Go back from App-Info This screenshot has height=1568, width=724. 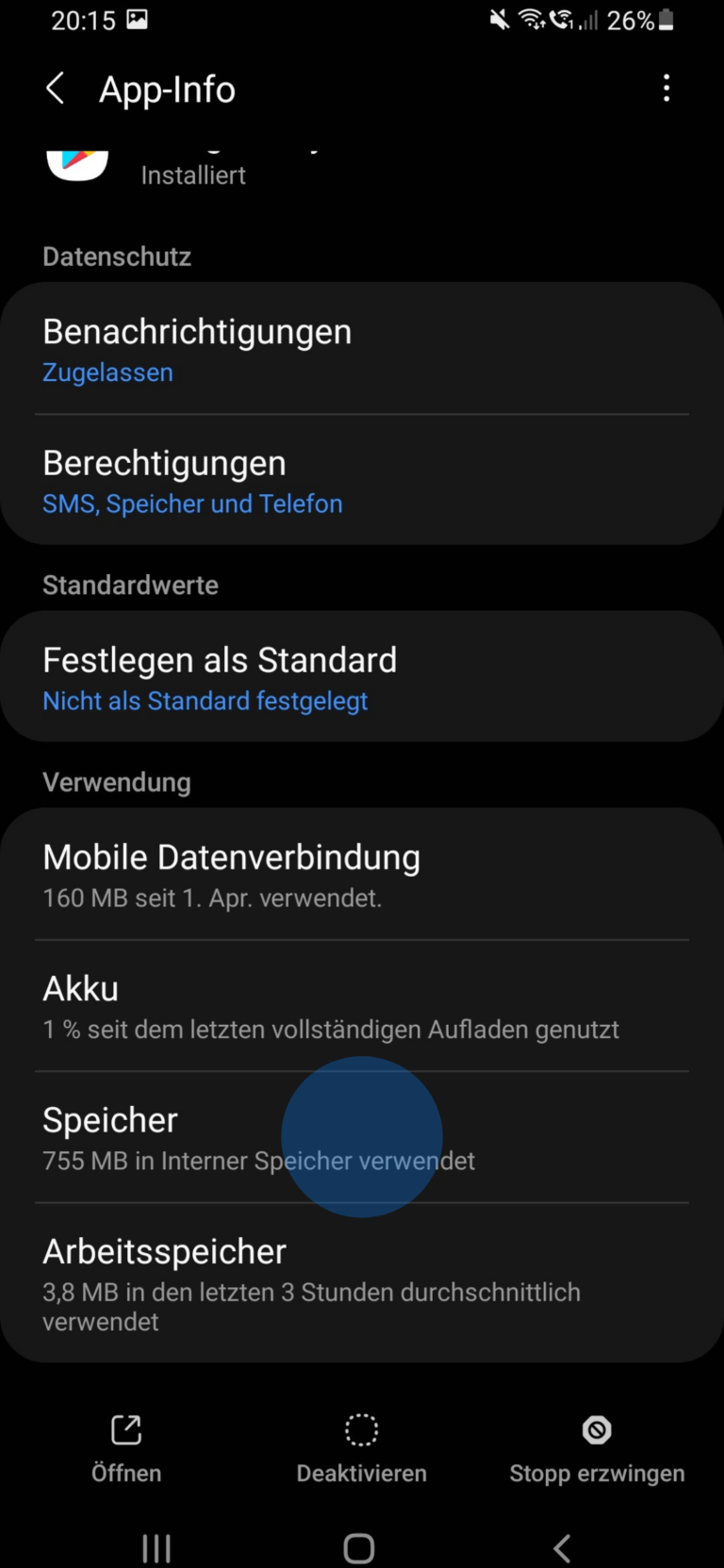coord(56,90)
